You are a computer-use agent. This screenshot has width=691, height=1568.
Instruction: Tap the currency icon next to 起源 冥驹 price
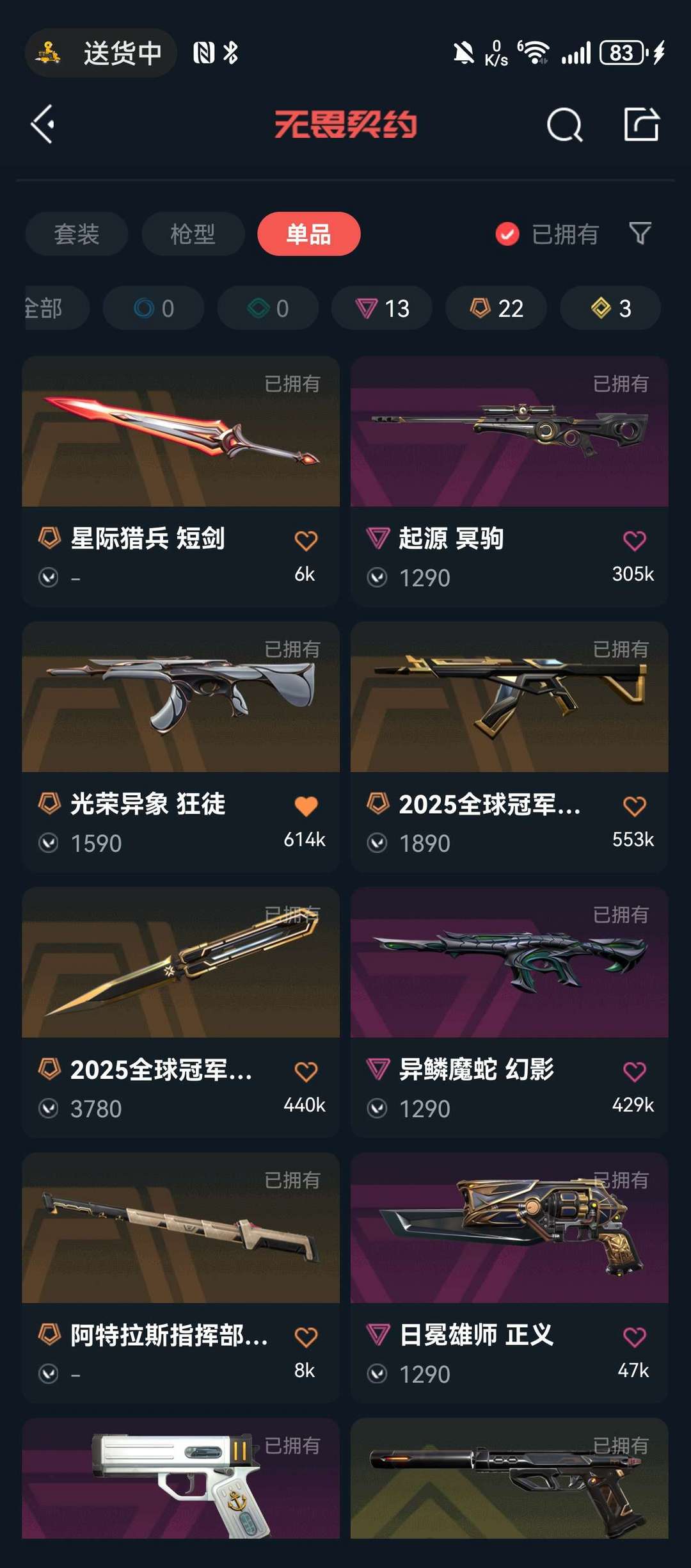[x=379, y=578]
